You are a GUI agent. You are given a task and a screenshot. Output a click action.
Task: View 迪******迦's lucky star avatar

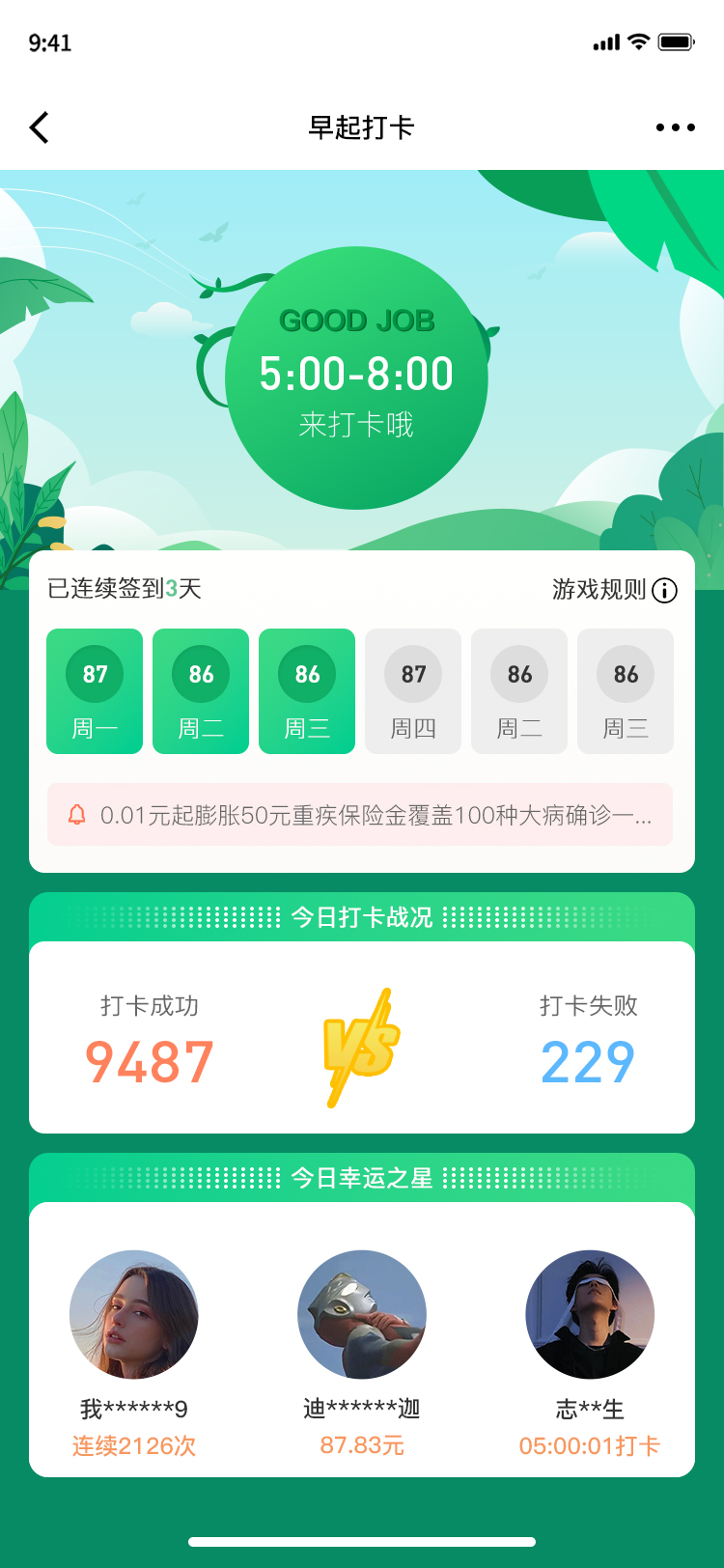pyautogui.click(x=361, y=1315)
